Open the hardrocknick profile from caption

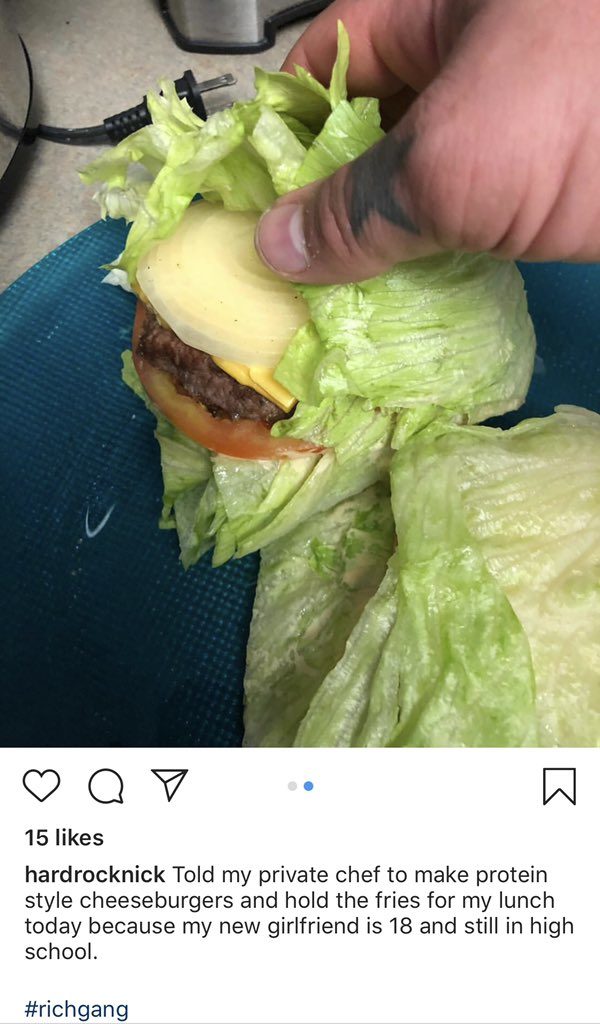(x=95, y=874)
